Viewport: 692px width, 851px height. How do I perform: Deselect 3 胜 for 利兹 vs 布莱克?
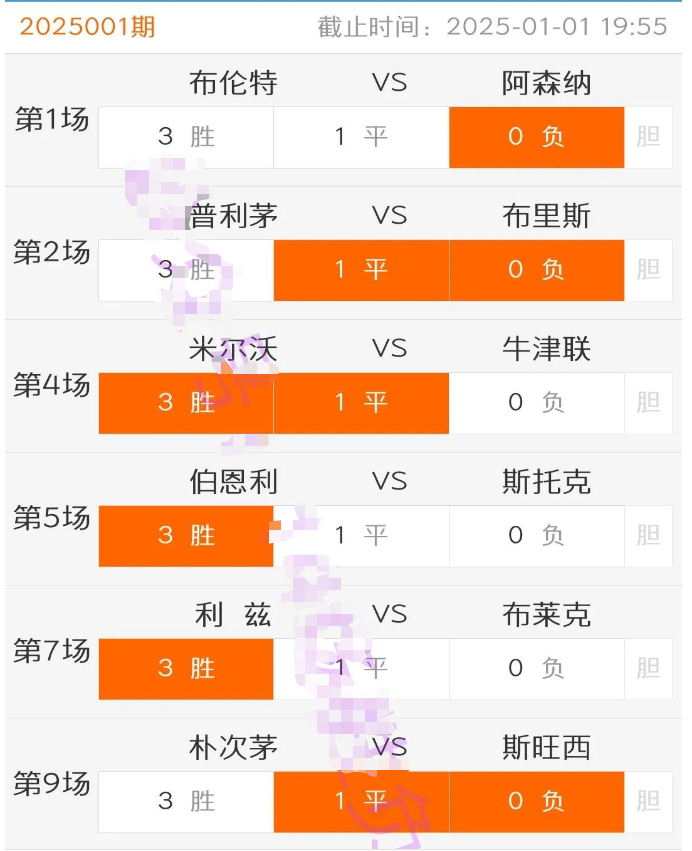click(186, 668)
